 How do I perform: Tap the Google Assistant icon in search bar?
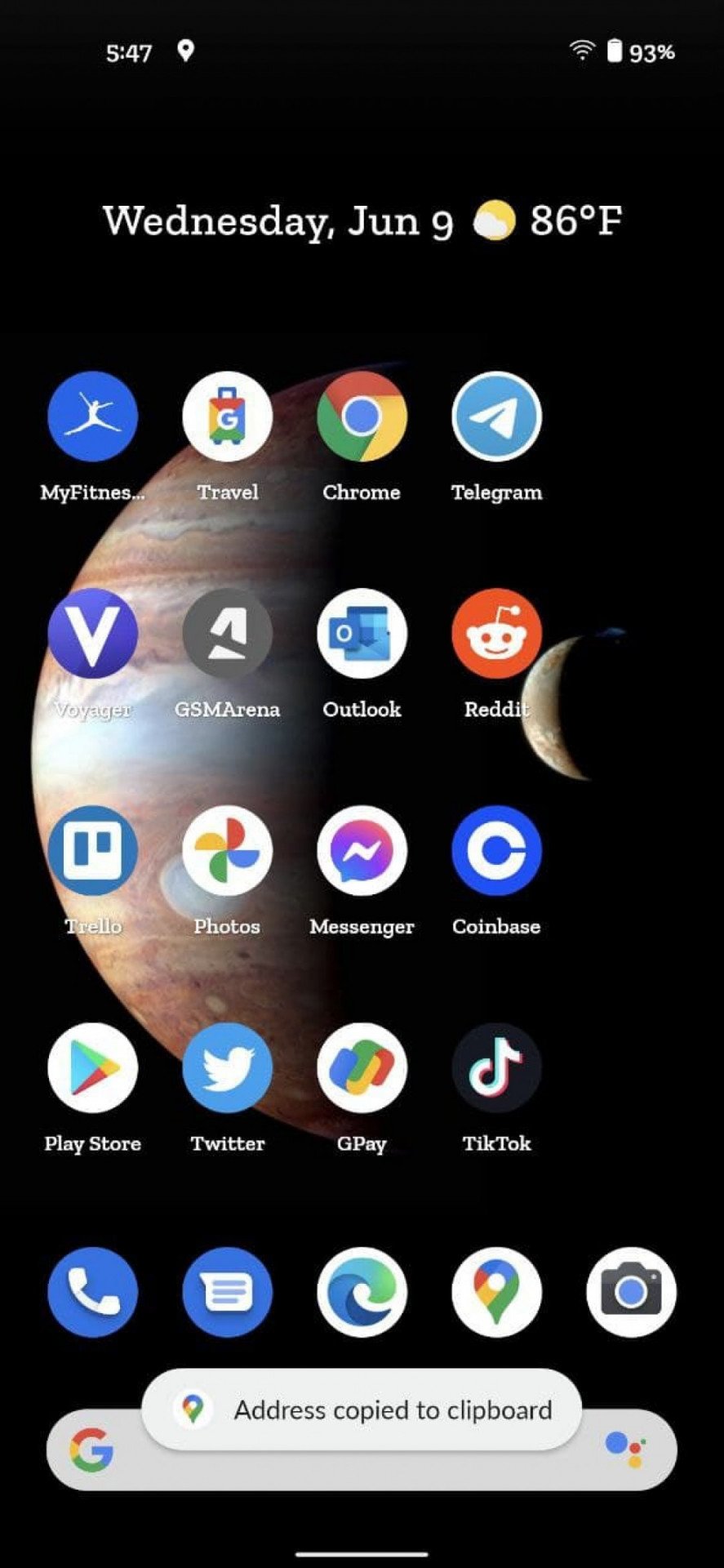point(626,1450)
